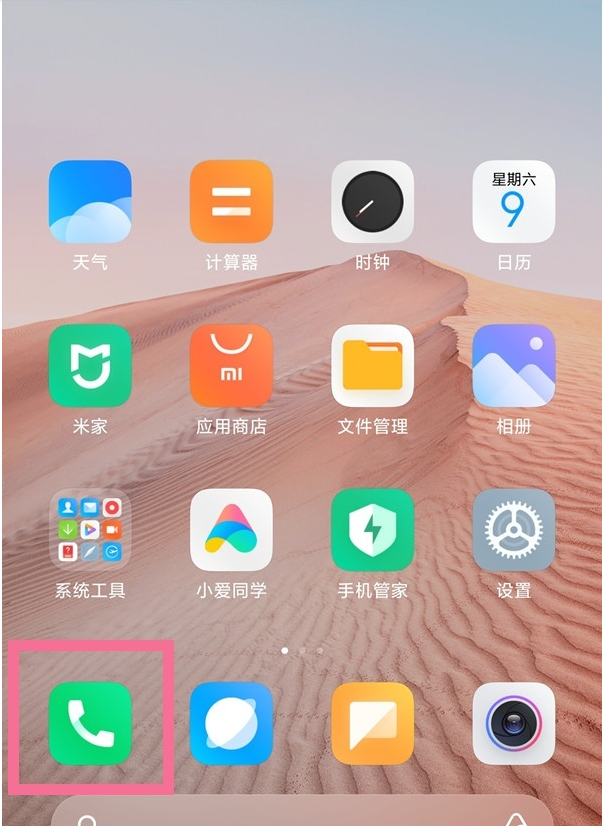Image resolution: width=603 pixels, height=826 pixels.
Task: Launch the 计算器 calculator app
Action: pyautogui.click(x=231, y=202)
